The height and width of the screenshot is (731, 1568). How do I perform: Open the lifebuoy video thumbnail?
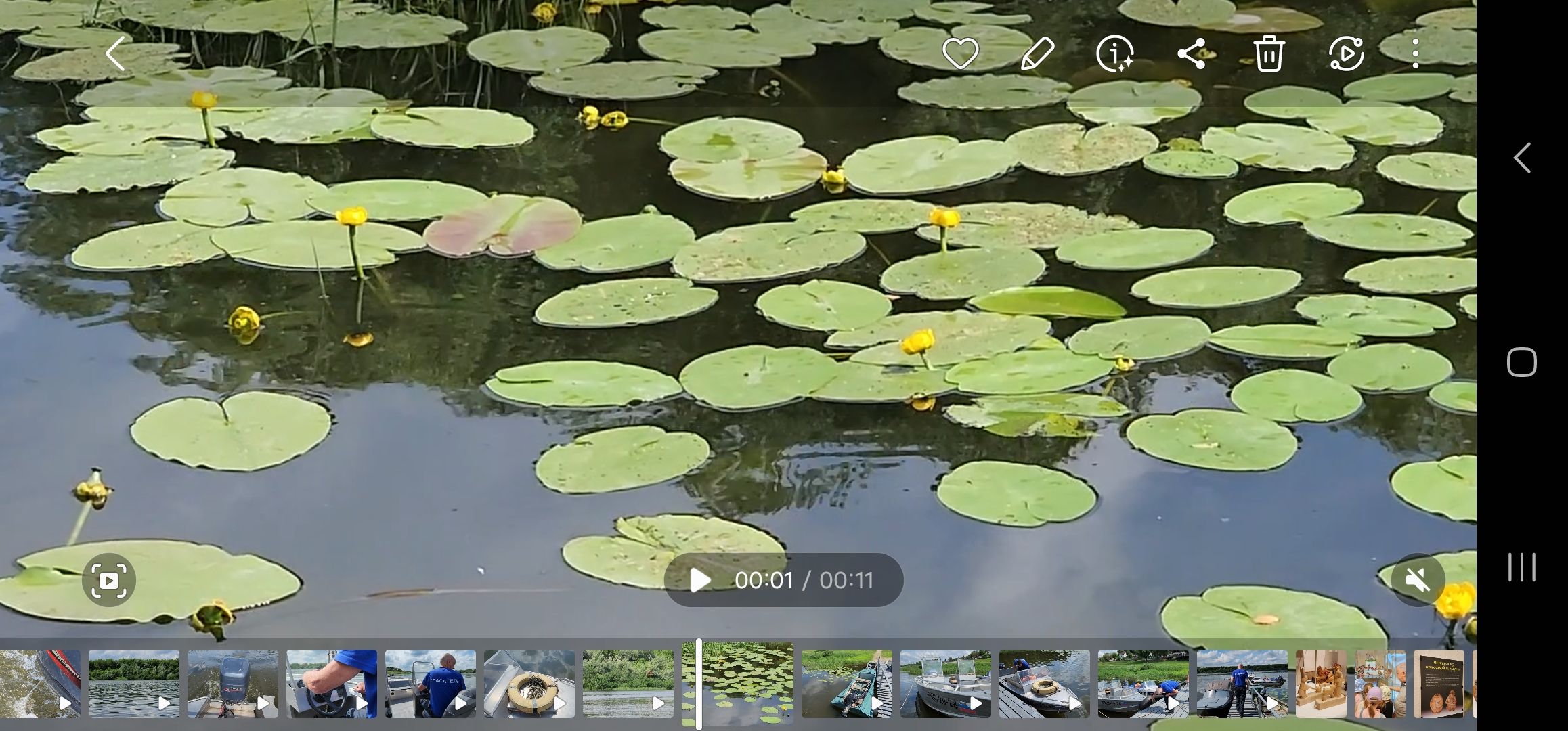[529, 684]
